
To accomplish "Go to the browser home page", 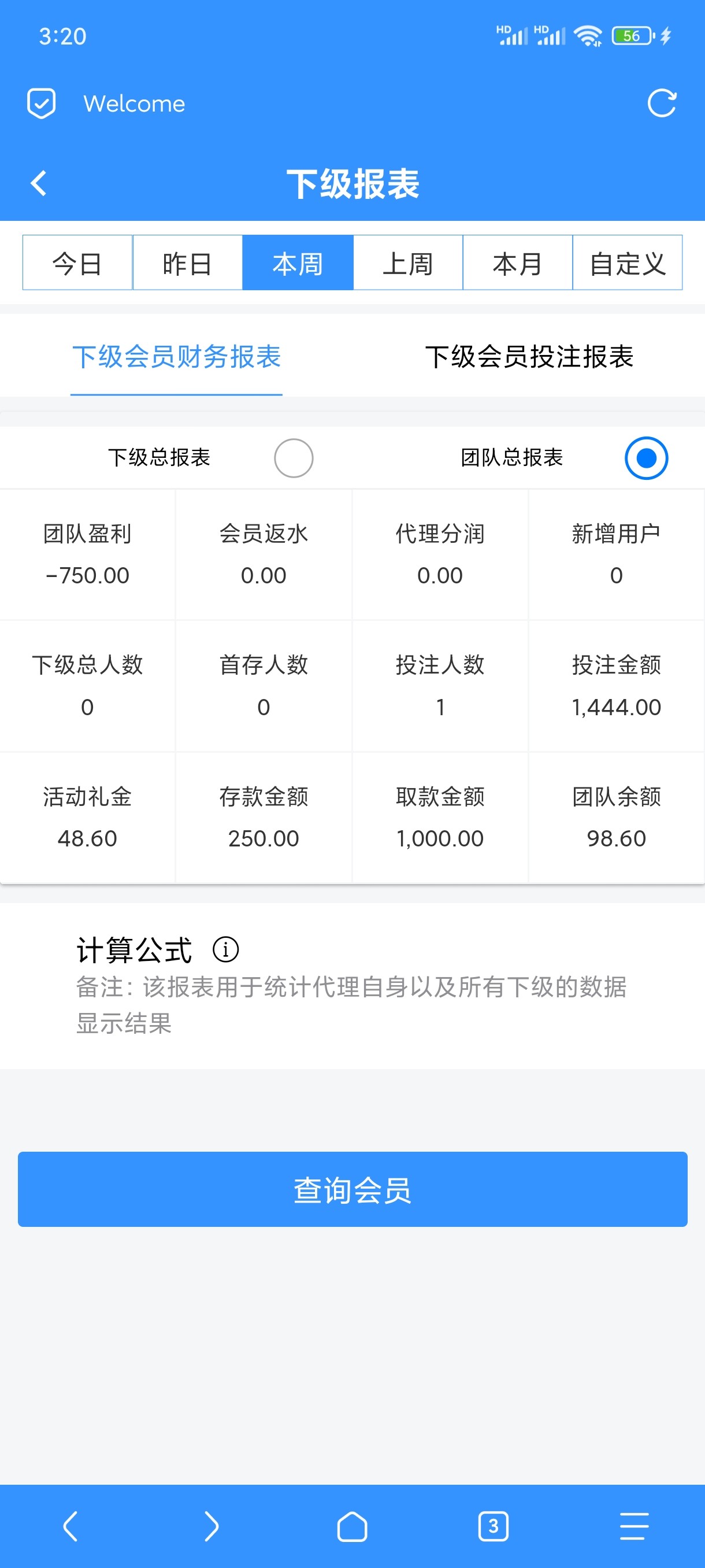I will pos(352,1525).
